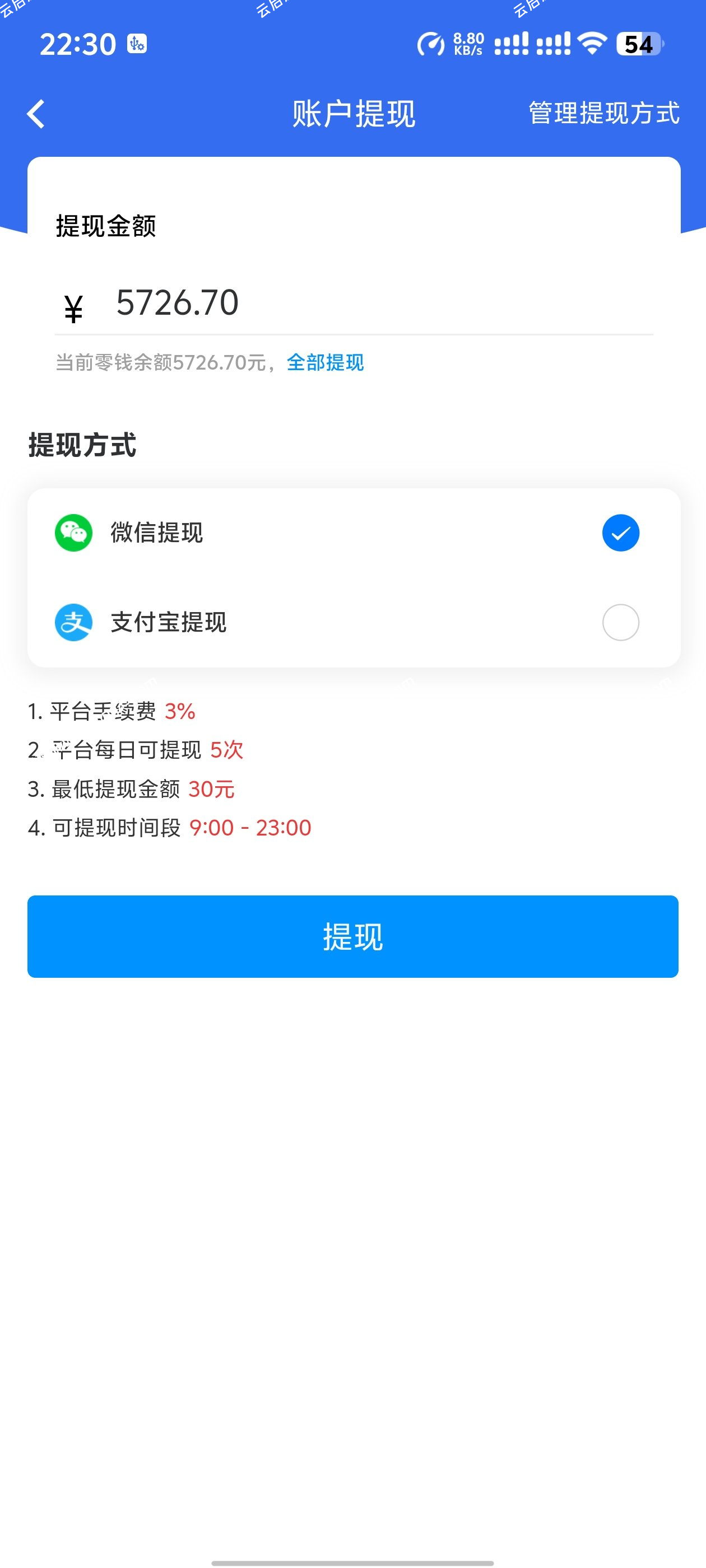Tap 全部提现 to withdraw everything
706x1568 pixels.
(x=326, y=362)
